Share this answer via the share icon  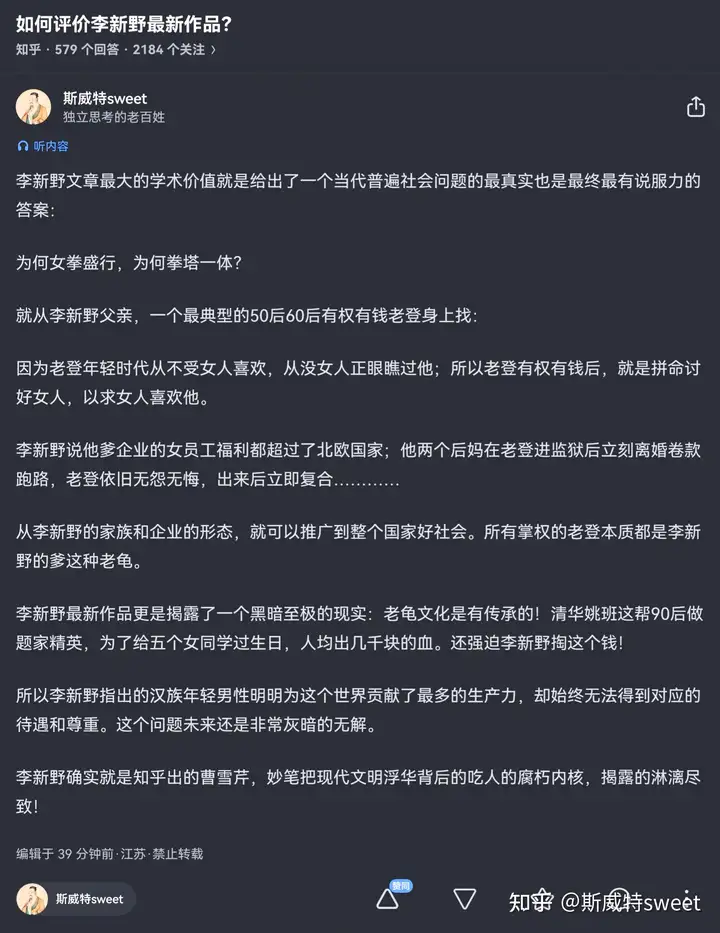[x=696, y=108]
